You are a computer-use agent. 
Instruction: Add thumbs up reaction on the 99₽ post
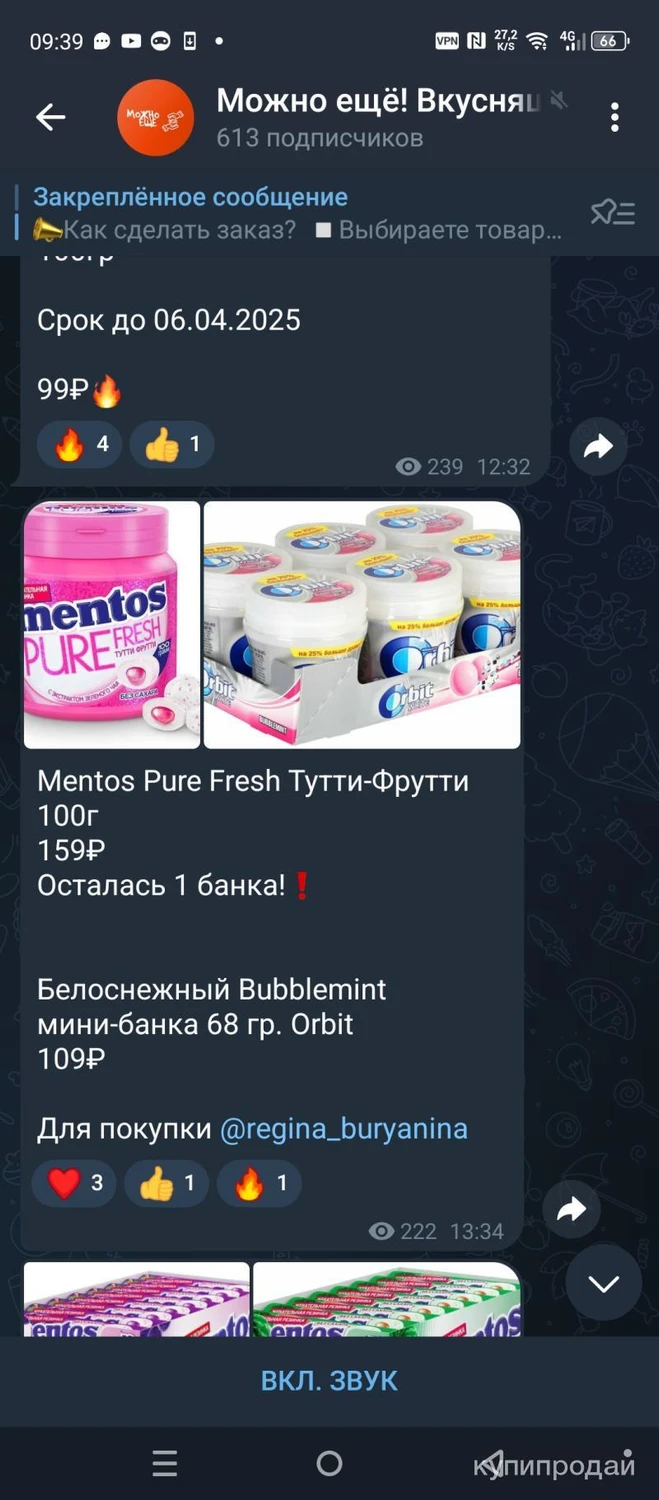click(172, 444)
